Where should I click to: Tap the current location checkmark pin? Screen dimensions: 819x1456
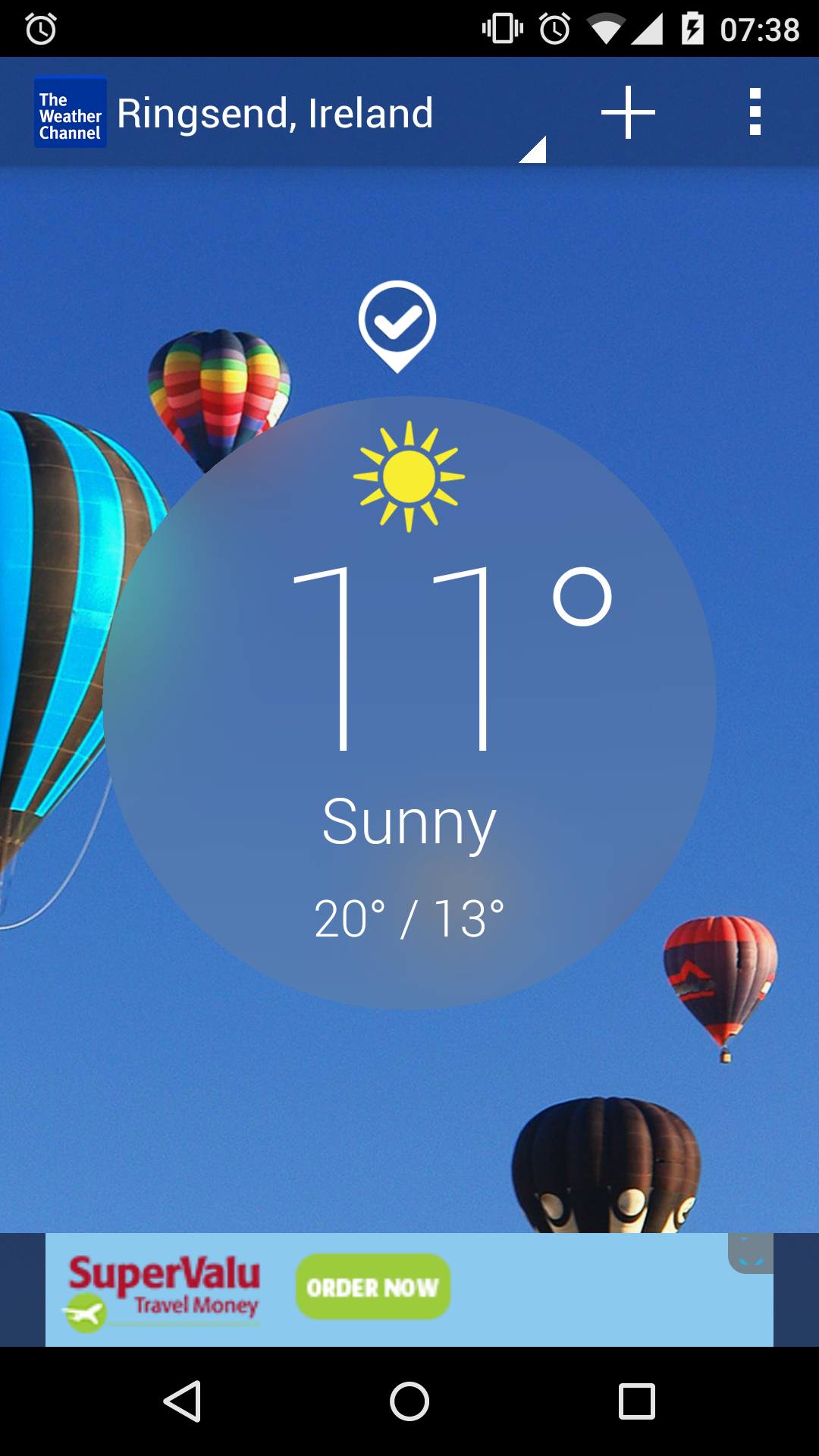pyautogui.click(x=397, y=325)
